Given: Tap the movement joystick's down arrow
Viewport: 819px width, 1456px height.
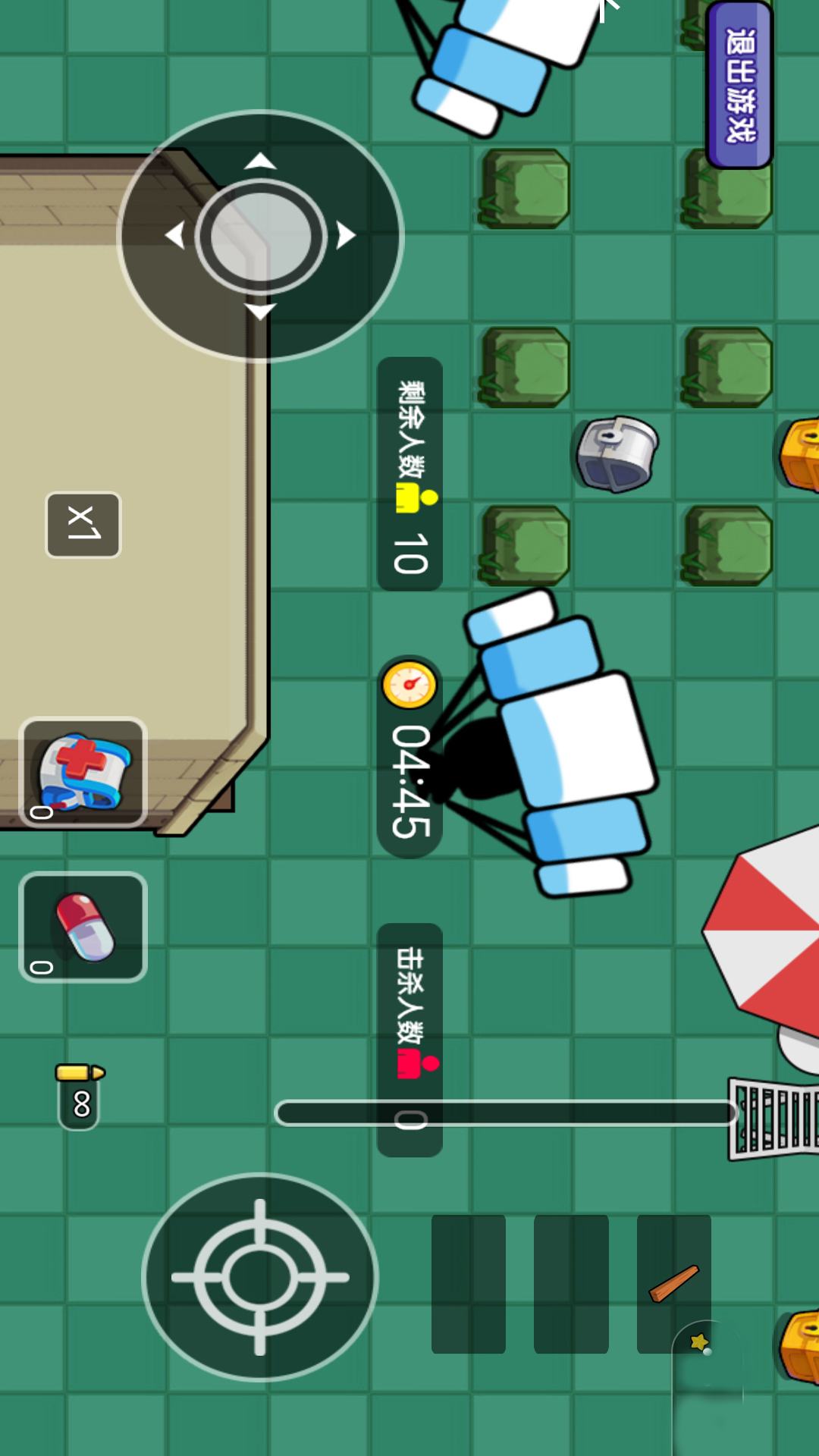Looking at the screenshot, I should 260,312.
